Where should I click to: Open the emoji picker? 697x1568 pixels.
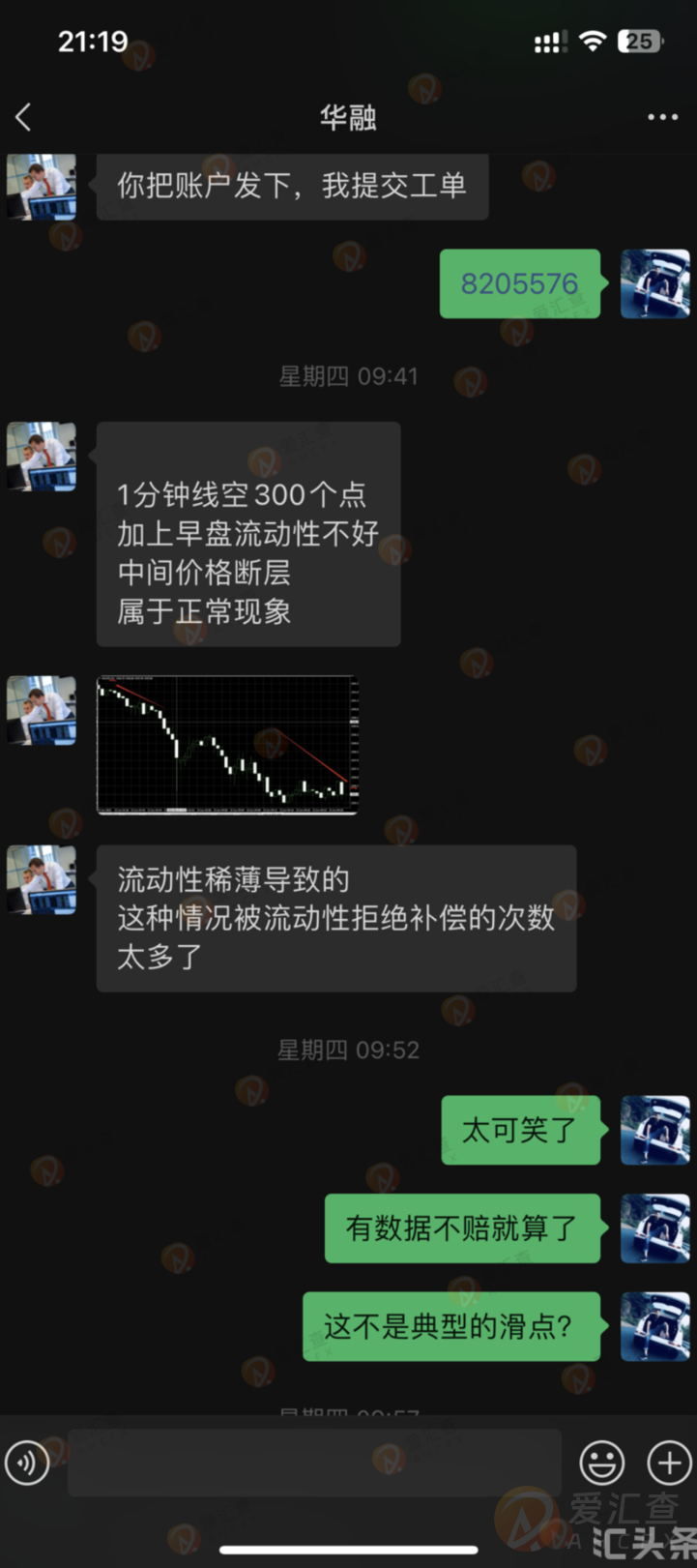click(x=602, y=1463)
